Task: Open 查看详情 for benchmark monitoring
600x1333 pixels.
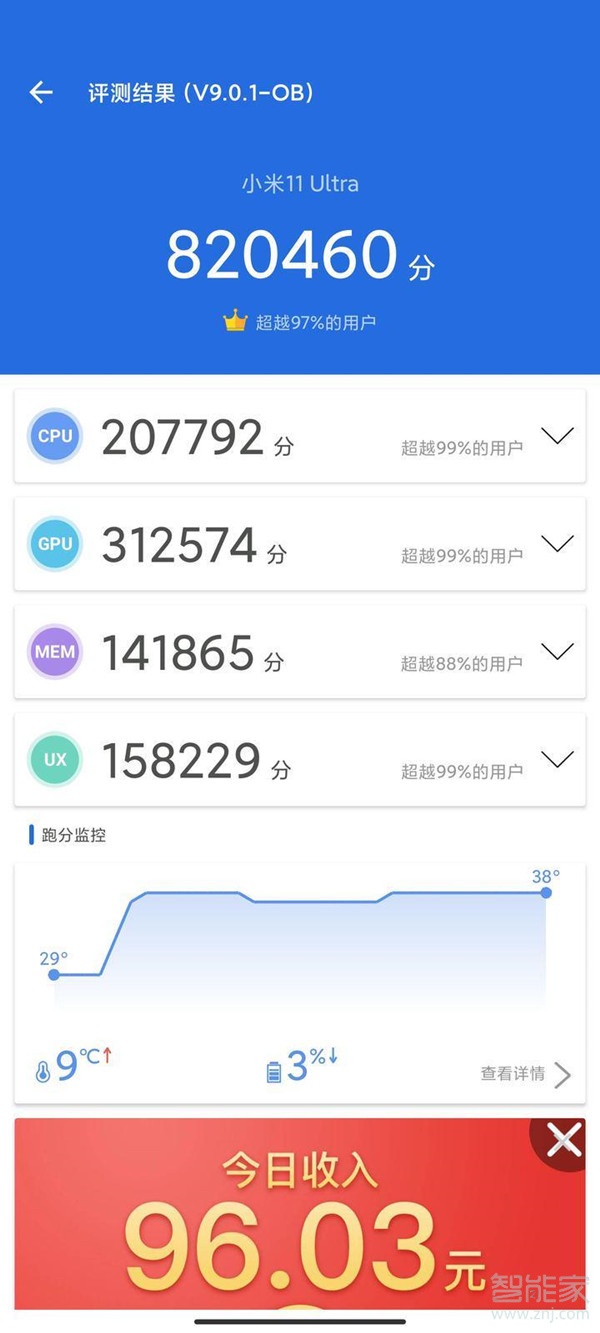Action: pos(525,1074)
